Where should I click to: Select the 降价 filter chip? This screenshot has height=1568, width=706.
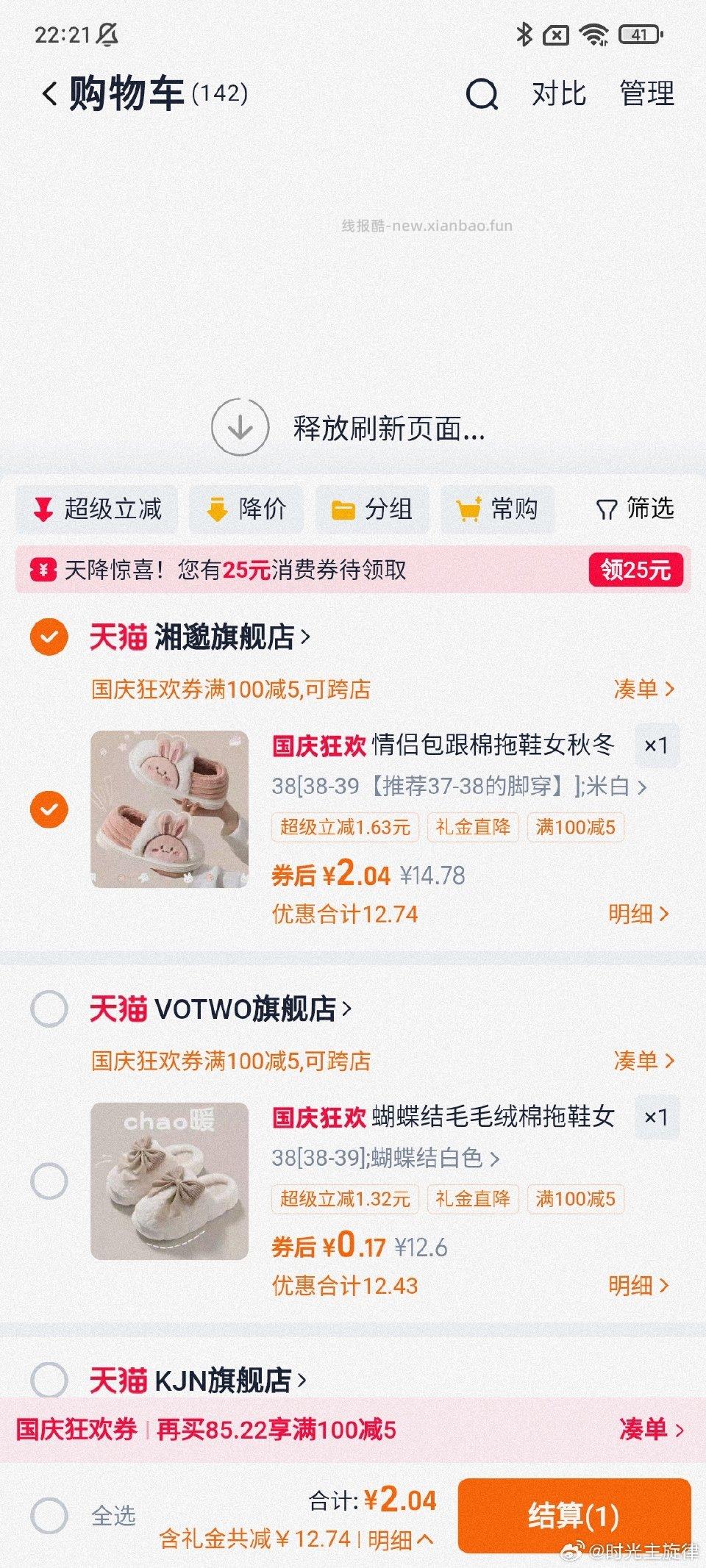click(246, 509)
